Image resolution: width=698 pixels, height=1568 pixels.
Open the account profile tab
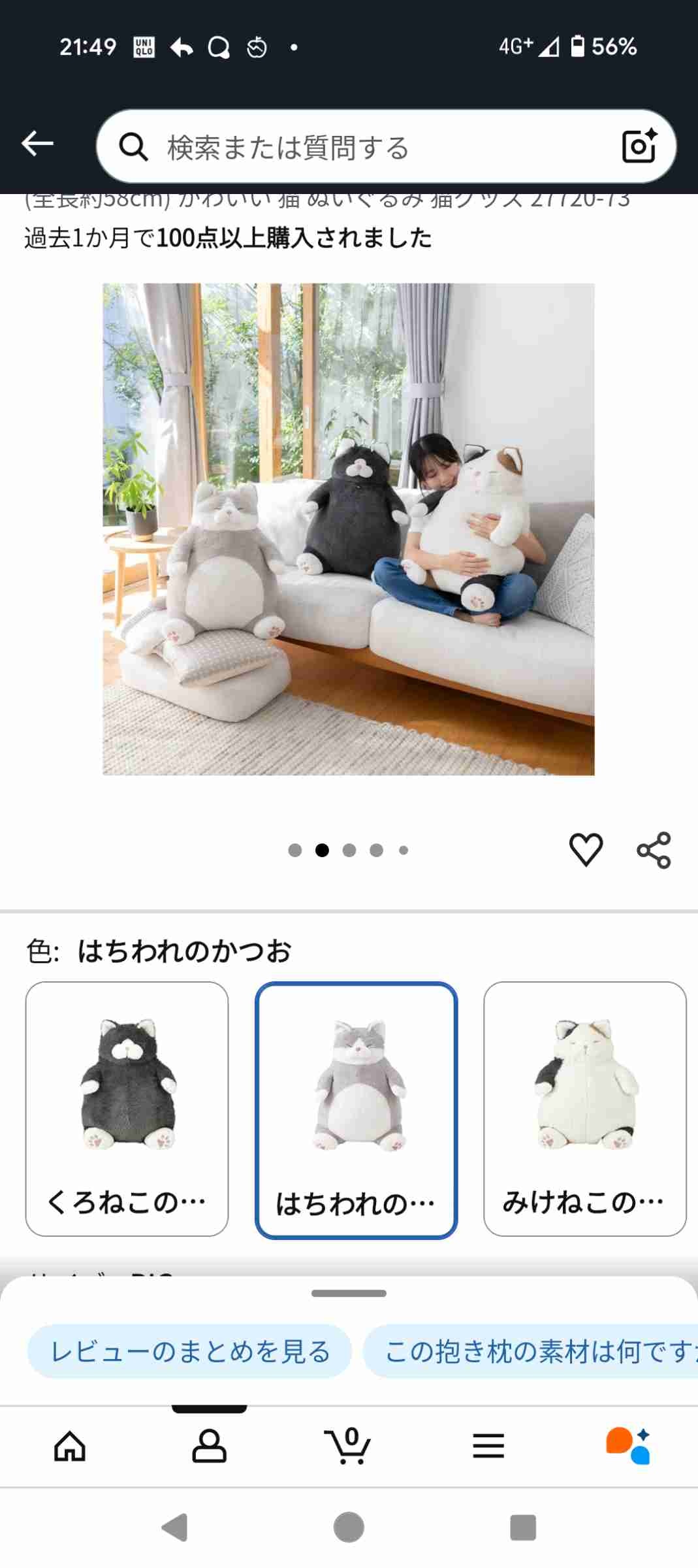[209, 1446]
